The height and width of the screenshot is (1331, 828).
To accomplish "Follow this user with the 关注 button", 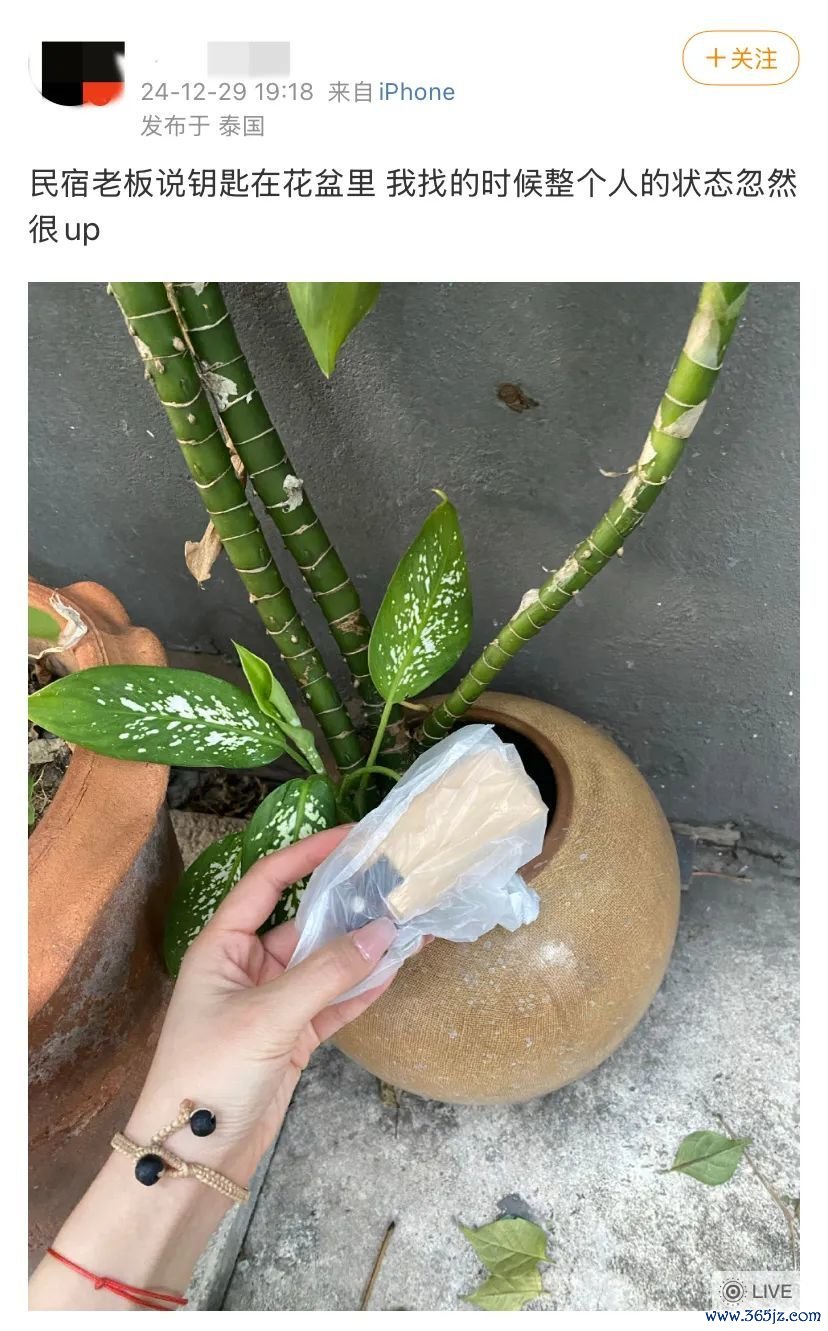I will coord(740,58).
